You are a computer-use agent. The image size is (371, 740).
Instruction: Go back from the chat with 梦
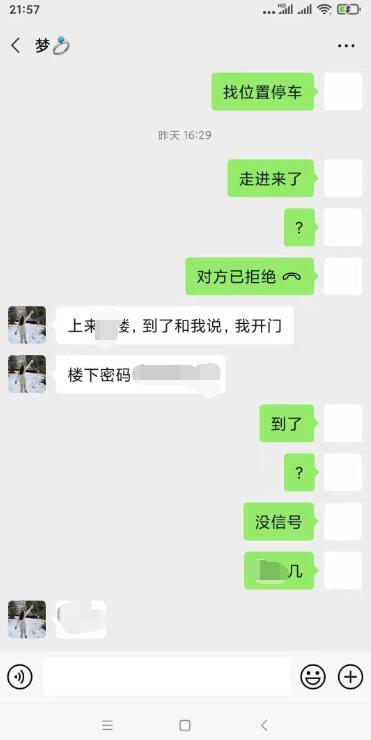click(x=16, y=46)
